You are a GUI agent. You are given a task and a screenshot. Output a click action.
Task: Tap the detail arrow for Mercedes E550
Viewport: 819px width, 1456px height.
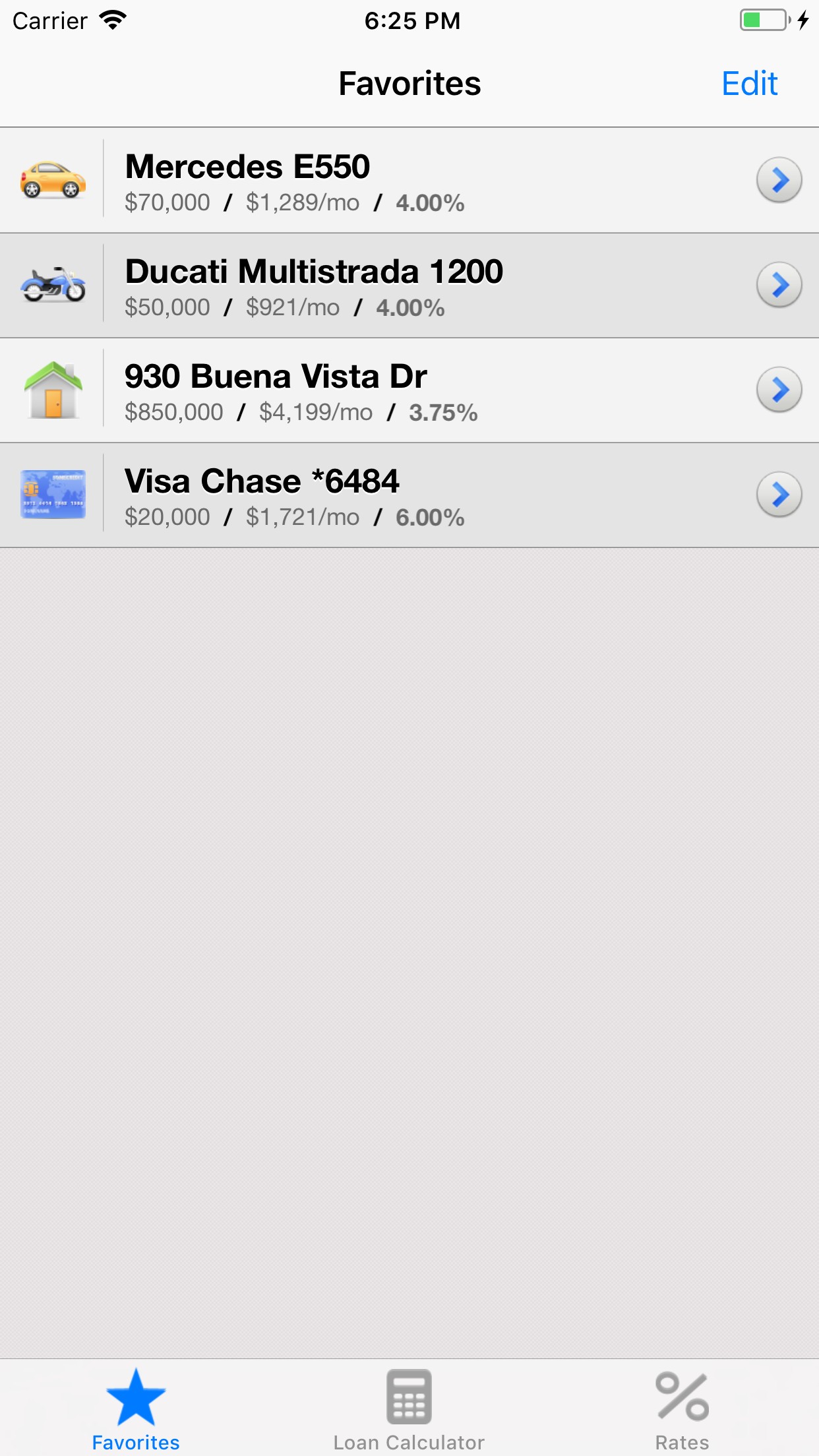coord(779,180)
